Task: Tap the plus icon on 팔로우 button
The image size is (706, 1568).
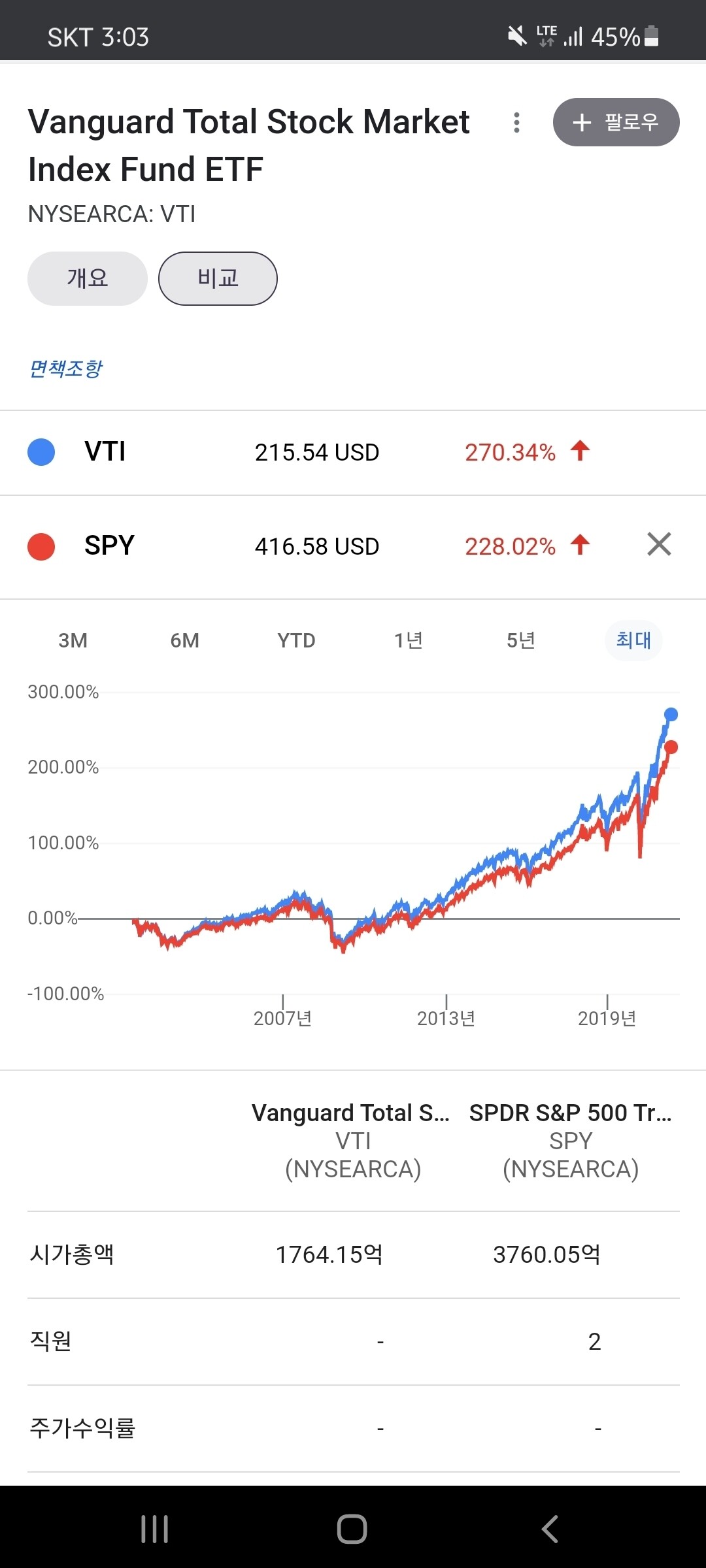Action: pyautogui.click(x=581, y=122)
